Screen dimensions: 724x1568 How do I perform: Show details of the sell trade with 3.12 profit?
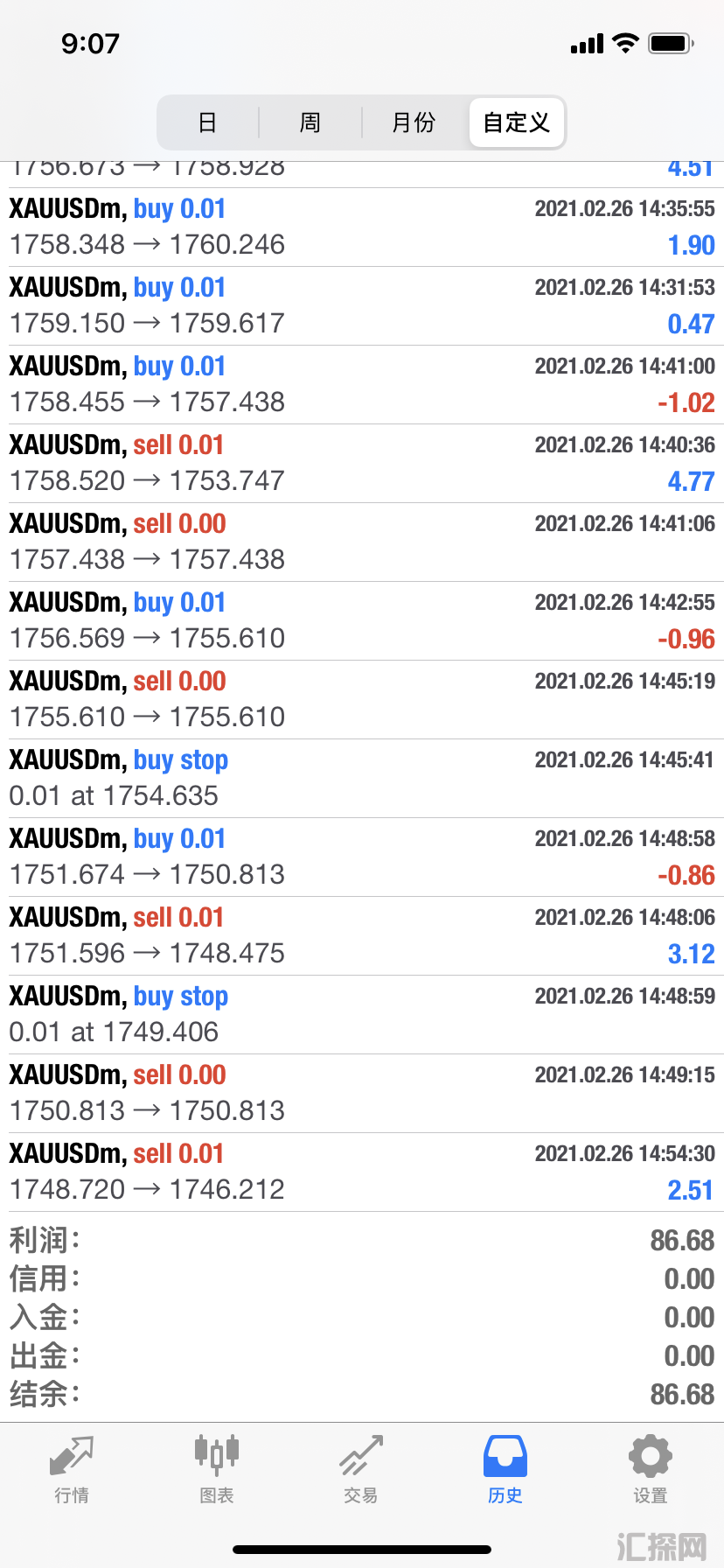pyautogui.click(x=362, y=936)
